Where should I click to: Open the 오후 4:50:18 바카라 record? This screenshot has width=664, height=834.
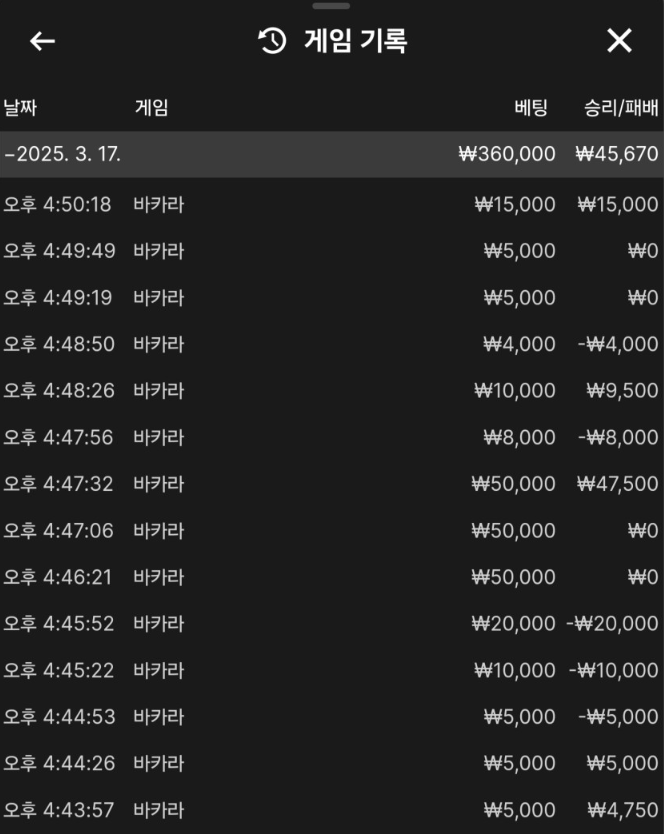pyautogui.click(x=331, y=205)
